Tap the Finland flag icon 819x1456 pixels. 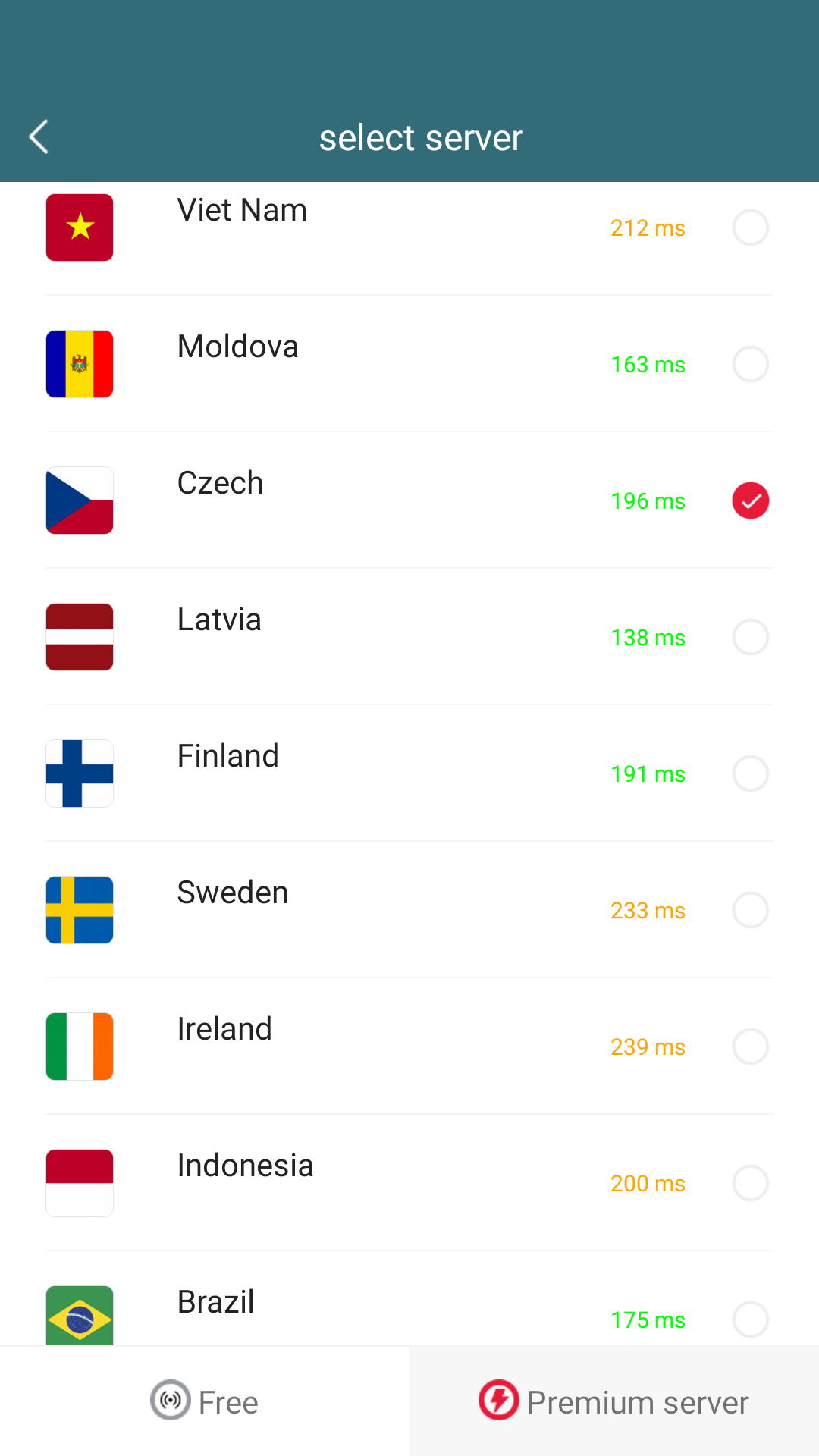(x=80, y=773)
